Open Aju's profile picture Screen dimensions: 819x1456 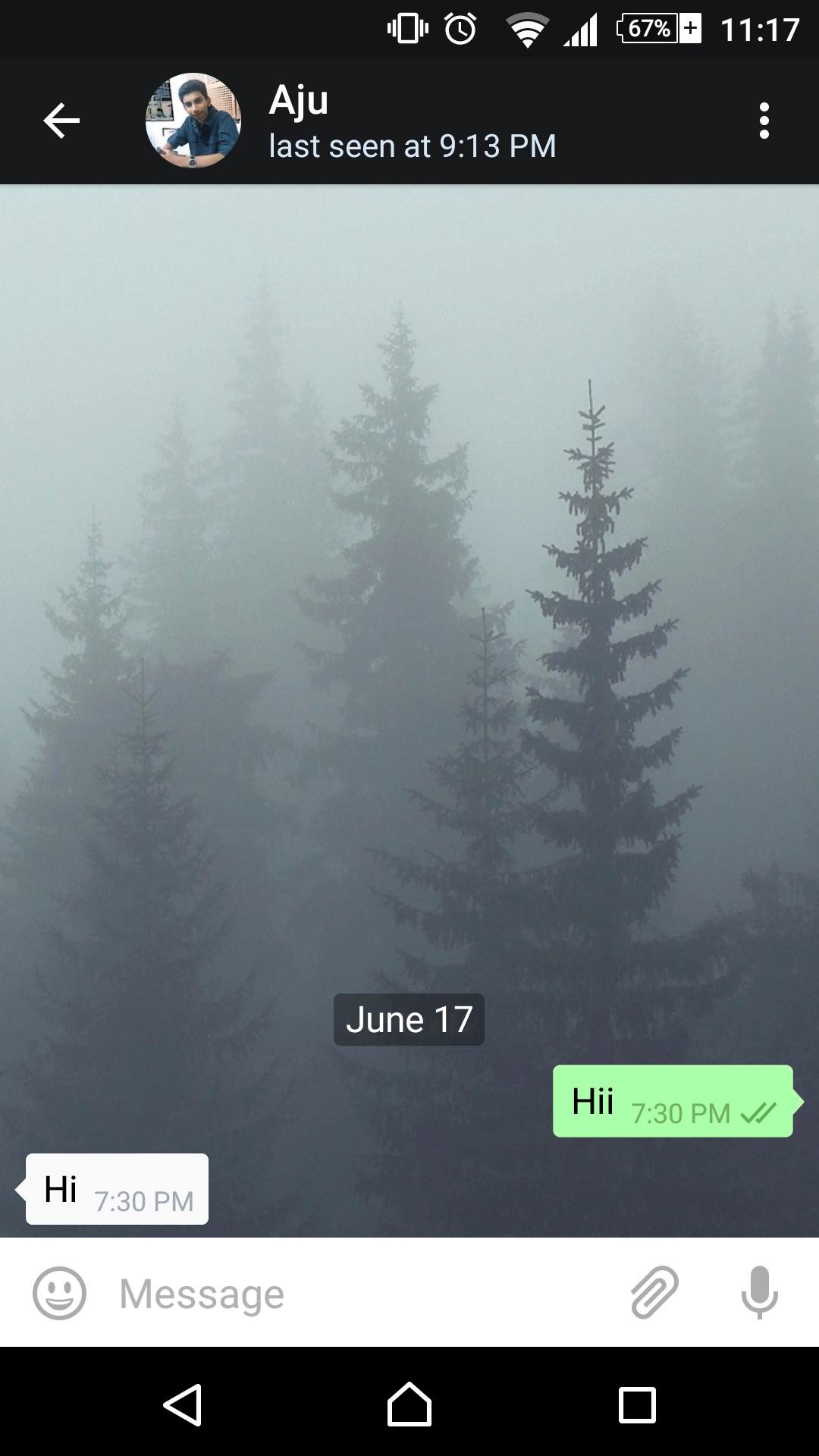pyautogui.click(x=192, y=121)
